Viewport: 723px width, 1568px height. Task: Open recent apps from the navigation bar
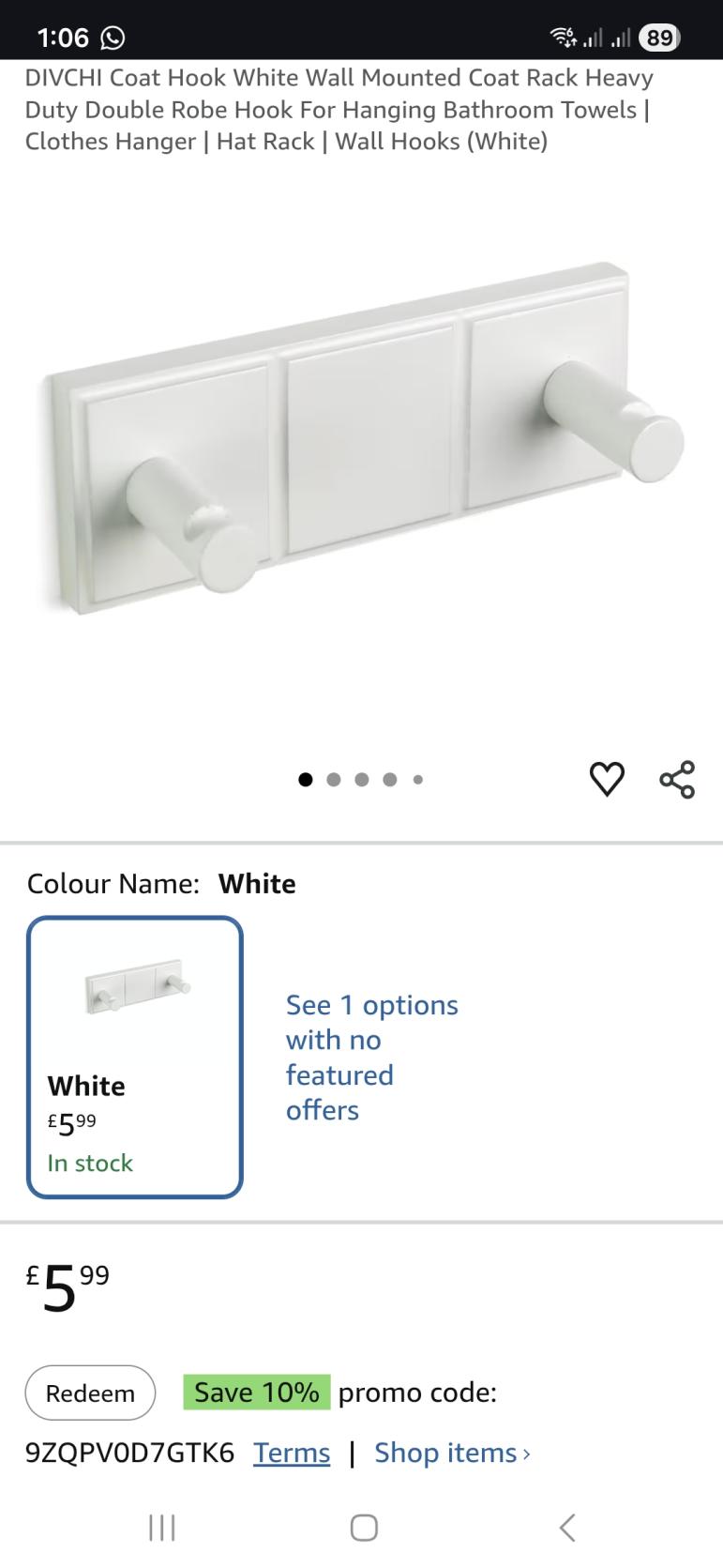(162, 1528)
